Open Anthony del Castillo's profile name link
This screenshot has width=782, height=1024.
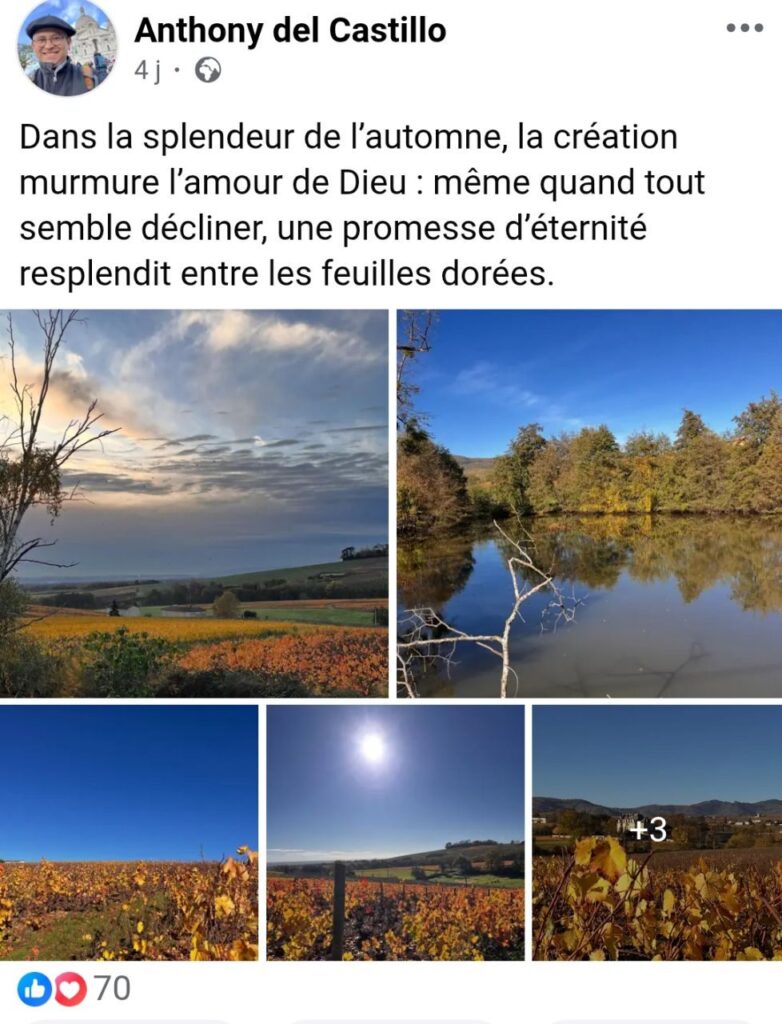pyautogui.click(x=290, y=31)
